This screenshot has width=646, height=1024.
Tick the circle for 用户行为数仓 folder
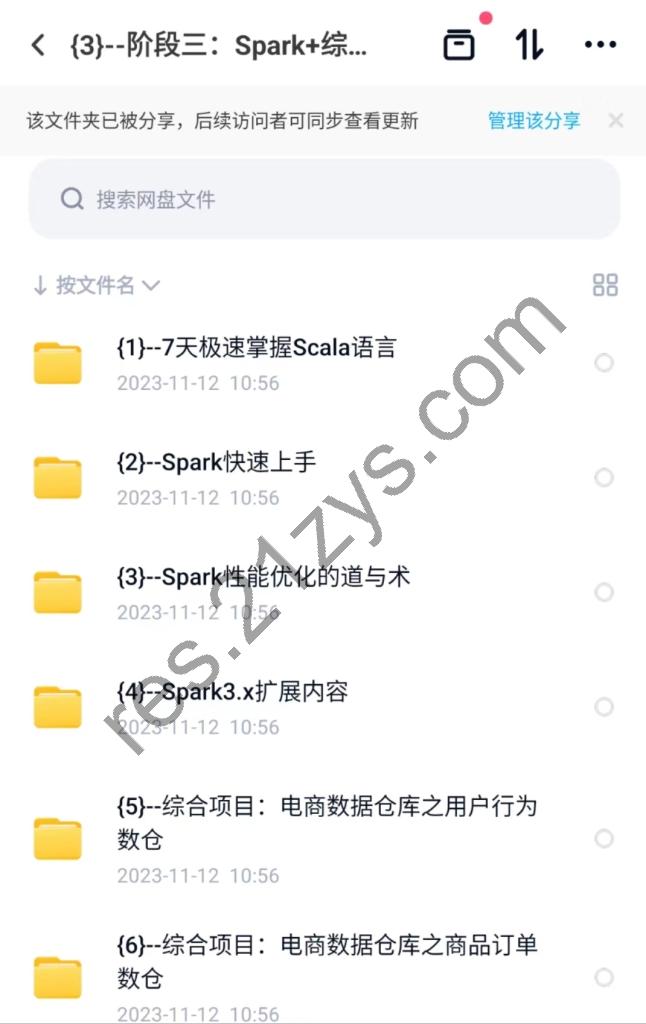(x=604, y=838)
